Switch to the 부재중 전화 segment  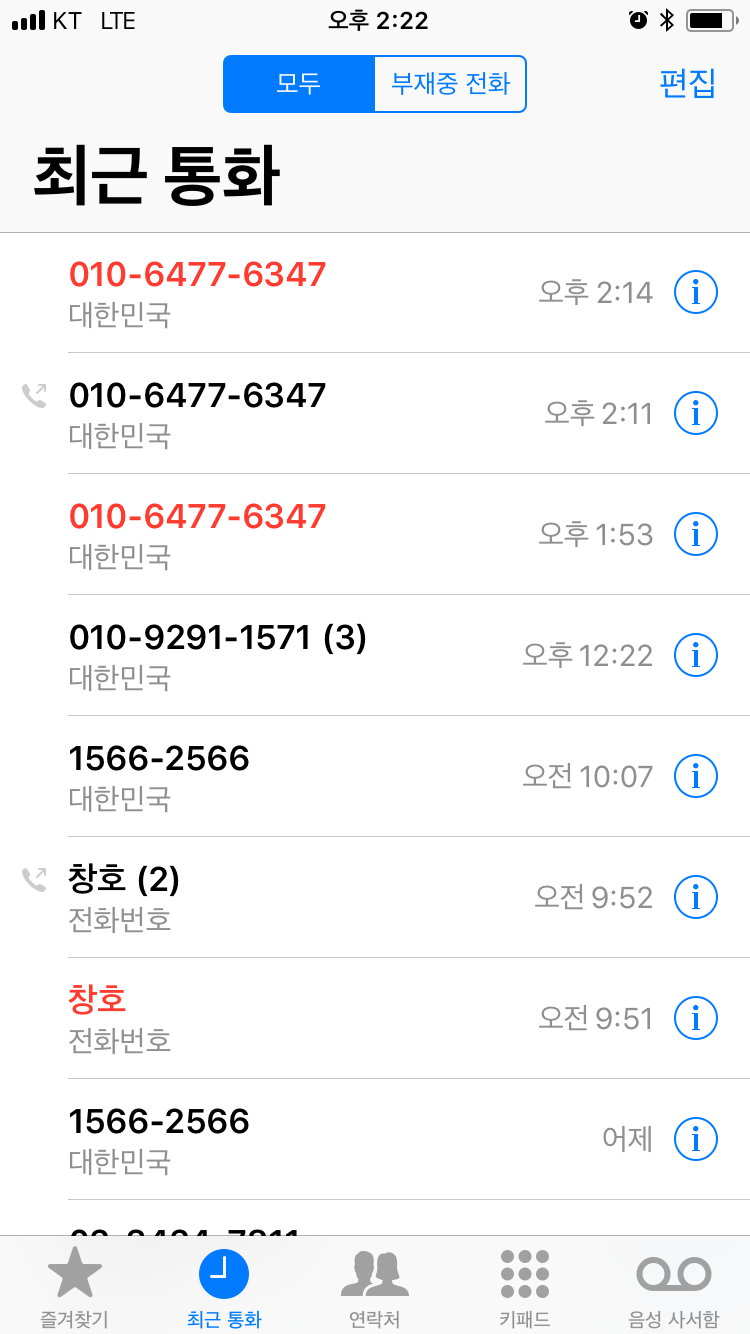(450, 84)
